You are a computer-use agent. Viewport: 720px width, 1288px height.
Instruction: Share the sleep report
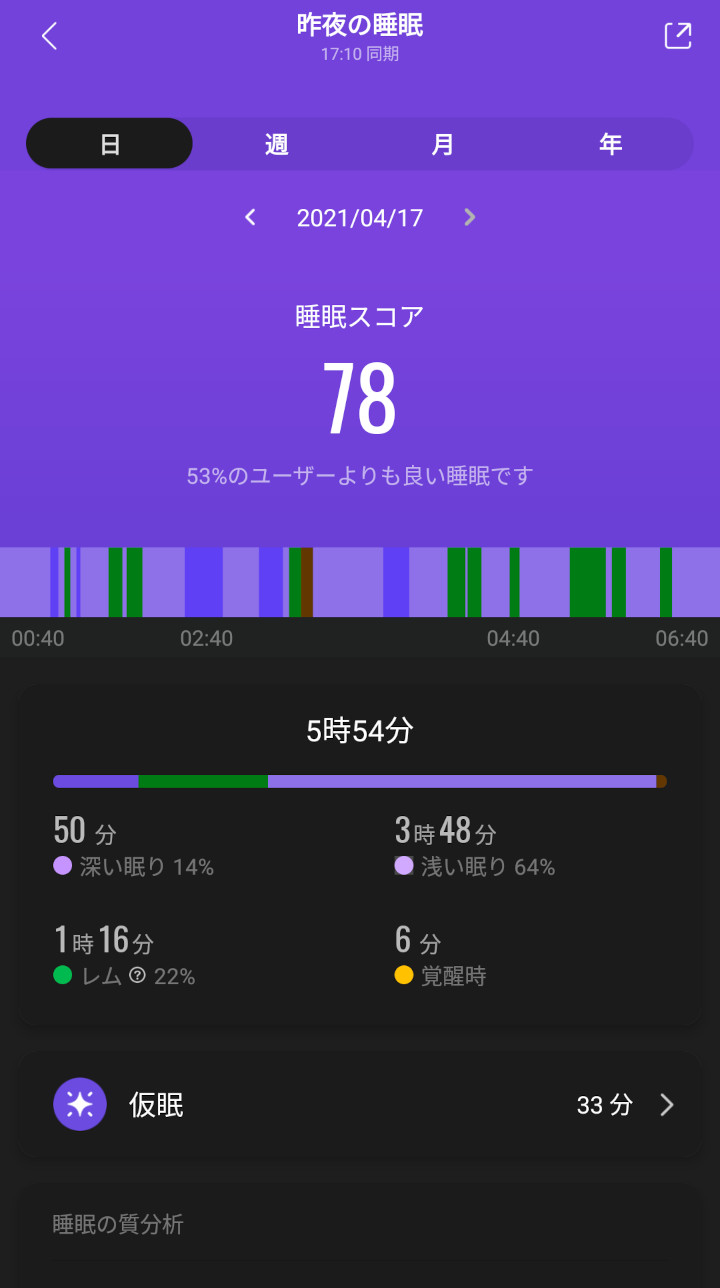678,36
